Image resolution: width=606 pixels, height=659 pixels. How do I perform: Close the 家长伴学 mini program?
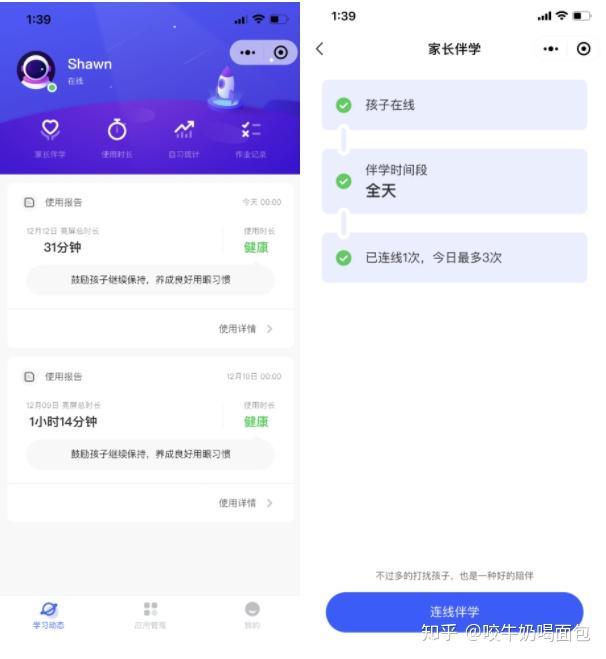pos(584,49)
